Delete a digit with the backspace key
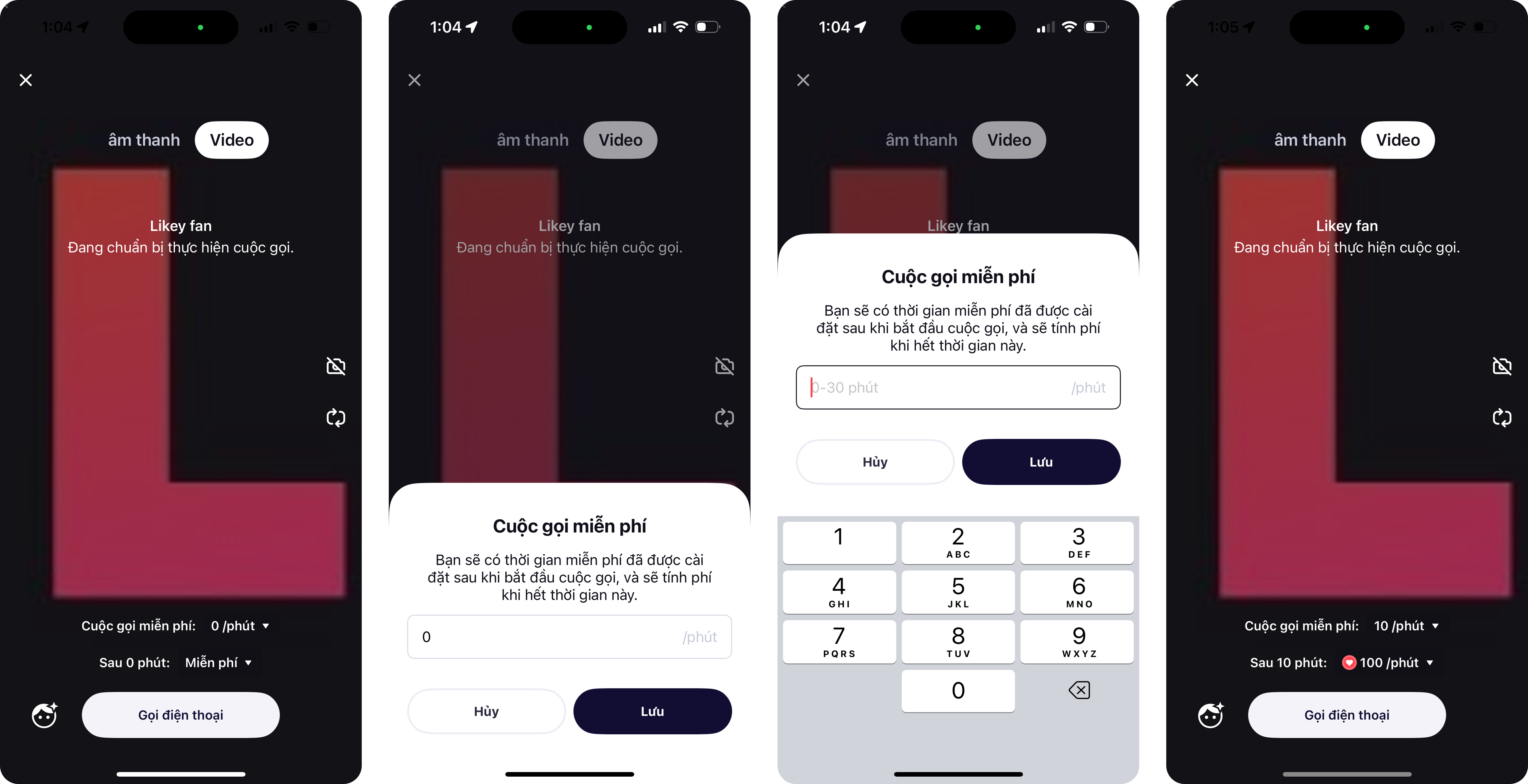This screenshot has height=784, width=1528. pos(1078,690)
